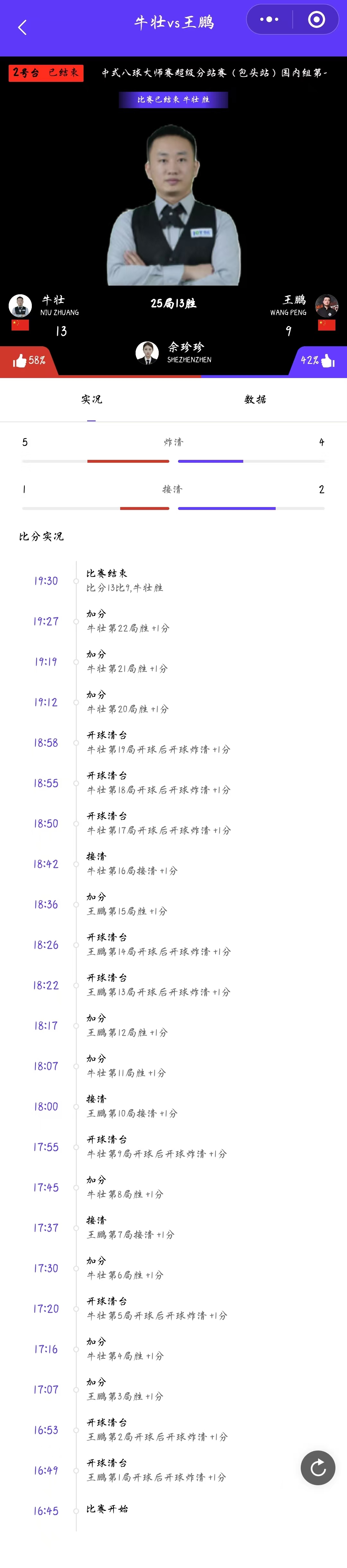Refresh the live score with floating button
347x1568 pixels.
point(318,1468)
